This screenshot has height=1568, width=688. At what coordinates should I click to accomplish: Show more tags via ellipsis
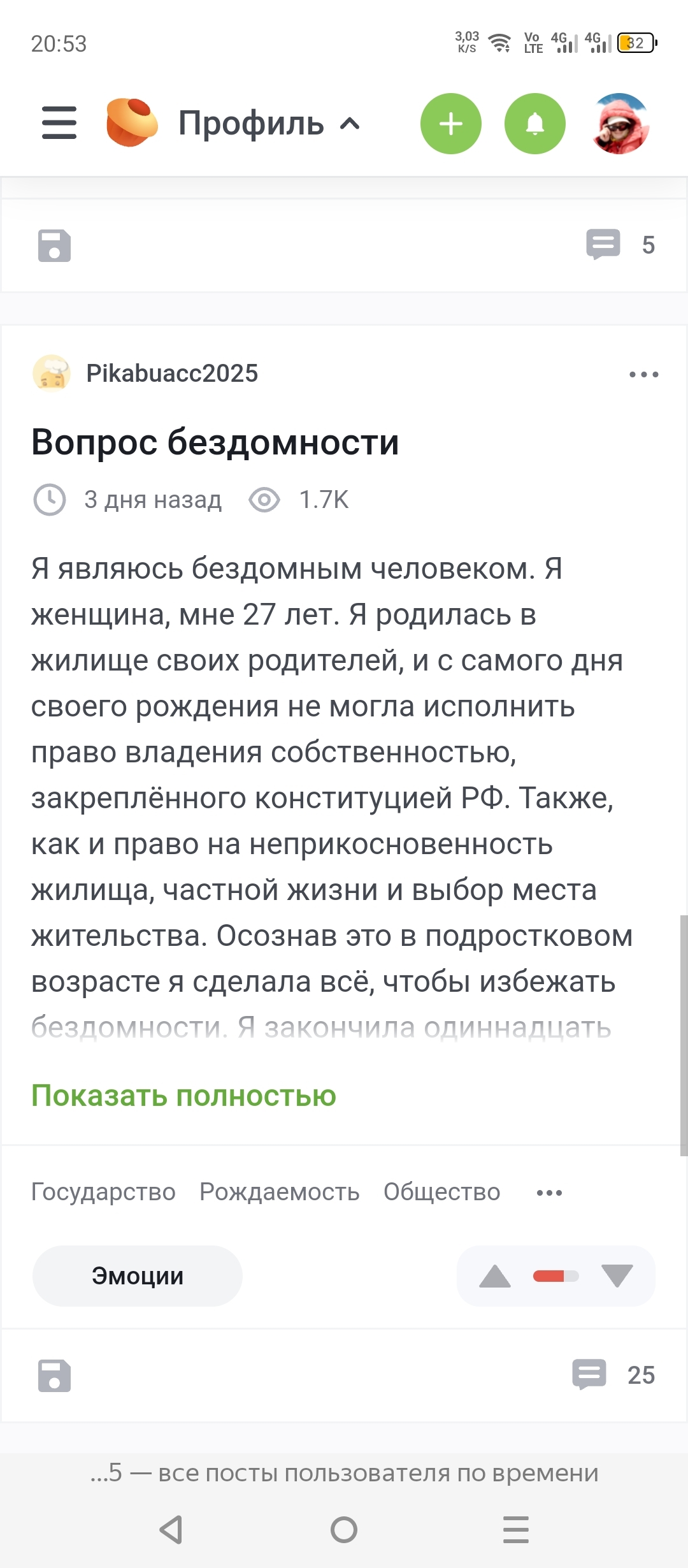pos(549,1193)
